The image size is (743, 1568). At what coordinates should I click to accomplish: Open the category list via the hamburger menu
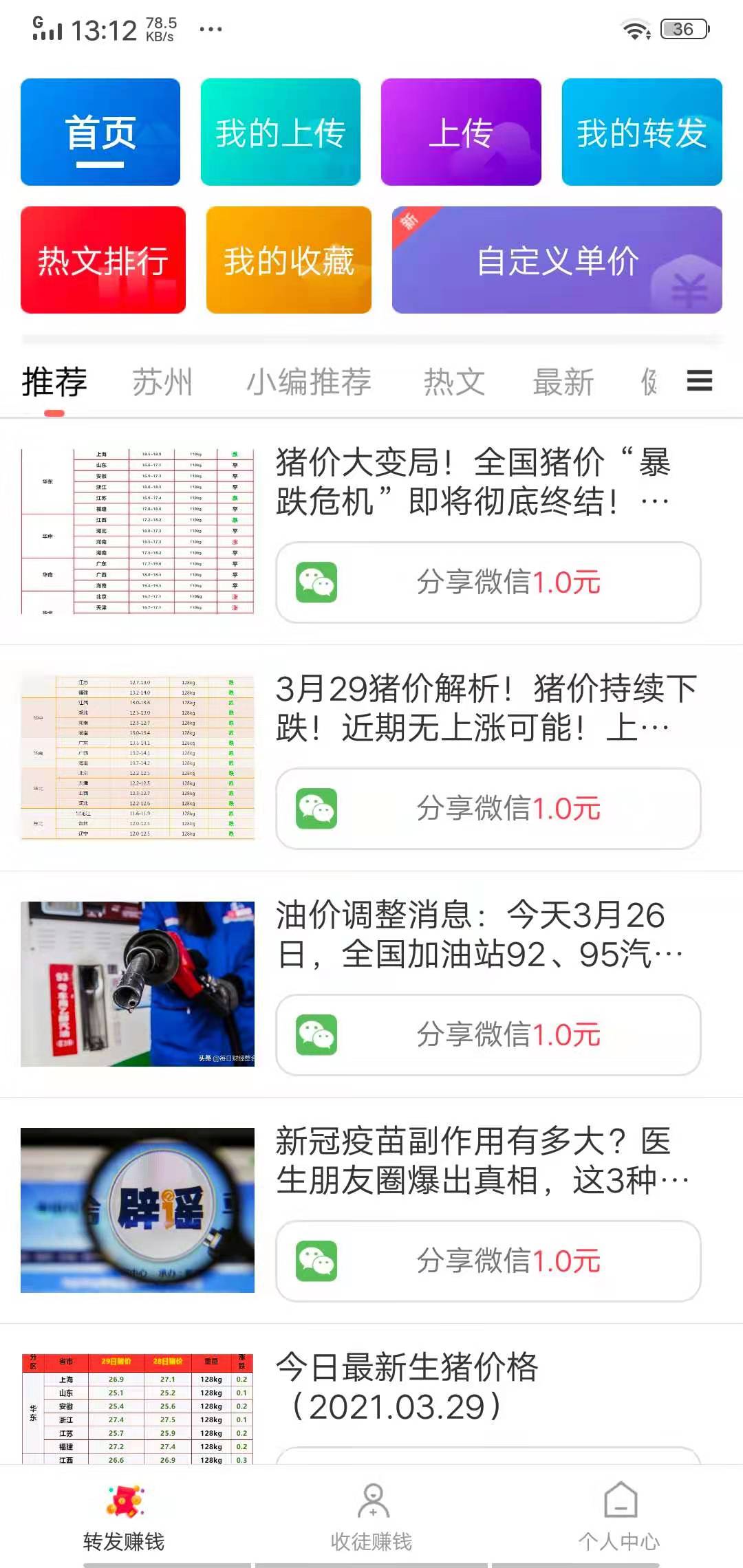699,381
